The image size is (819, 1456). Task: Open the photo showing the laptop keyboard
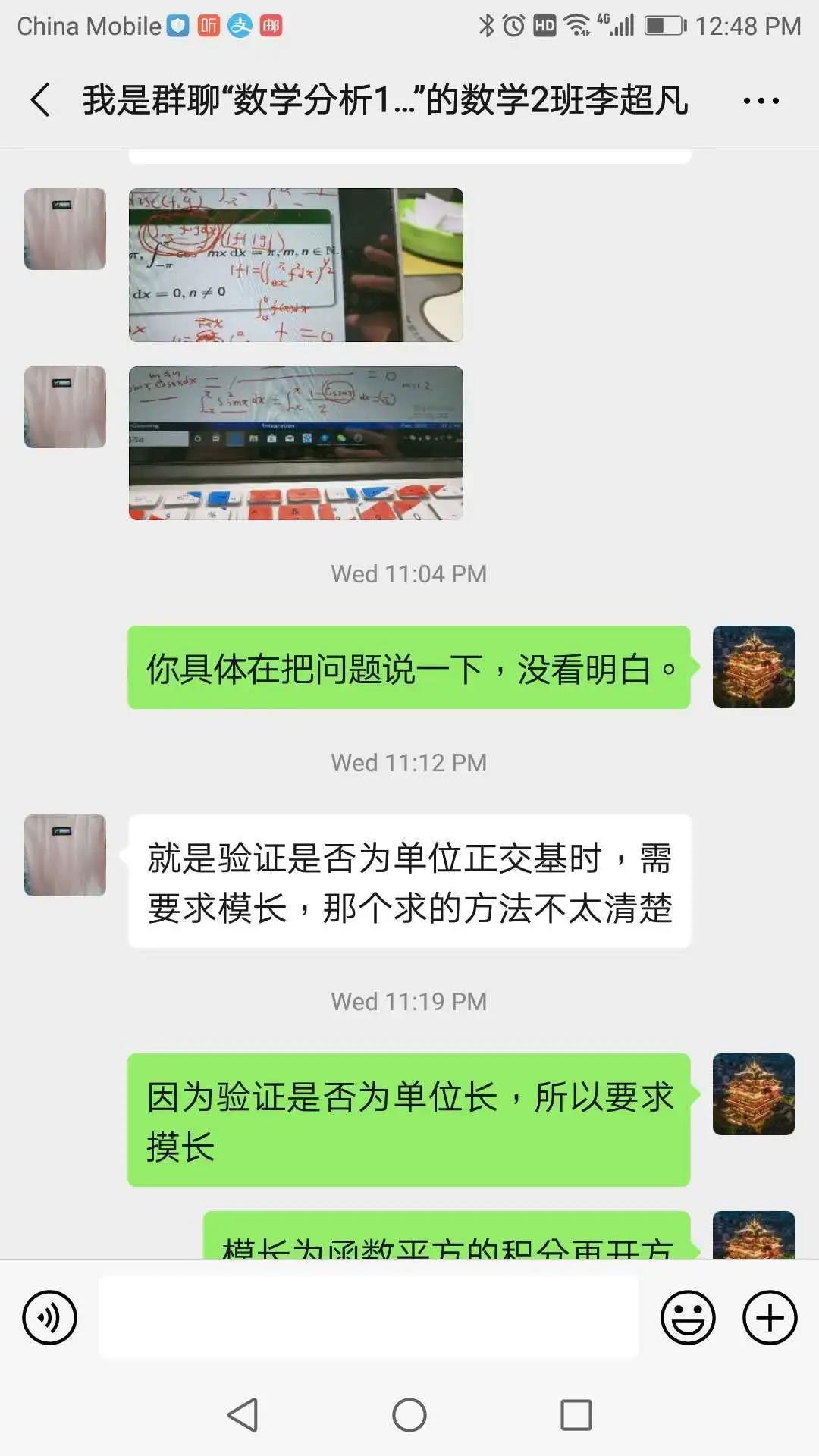pyautogui.click(x=296, y=443)
